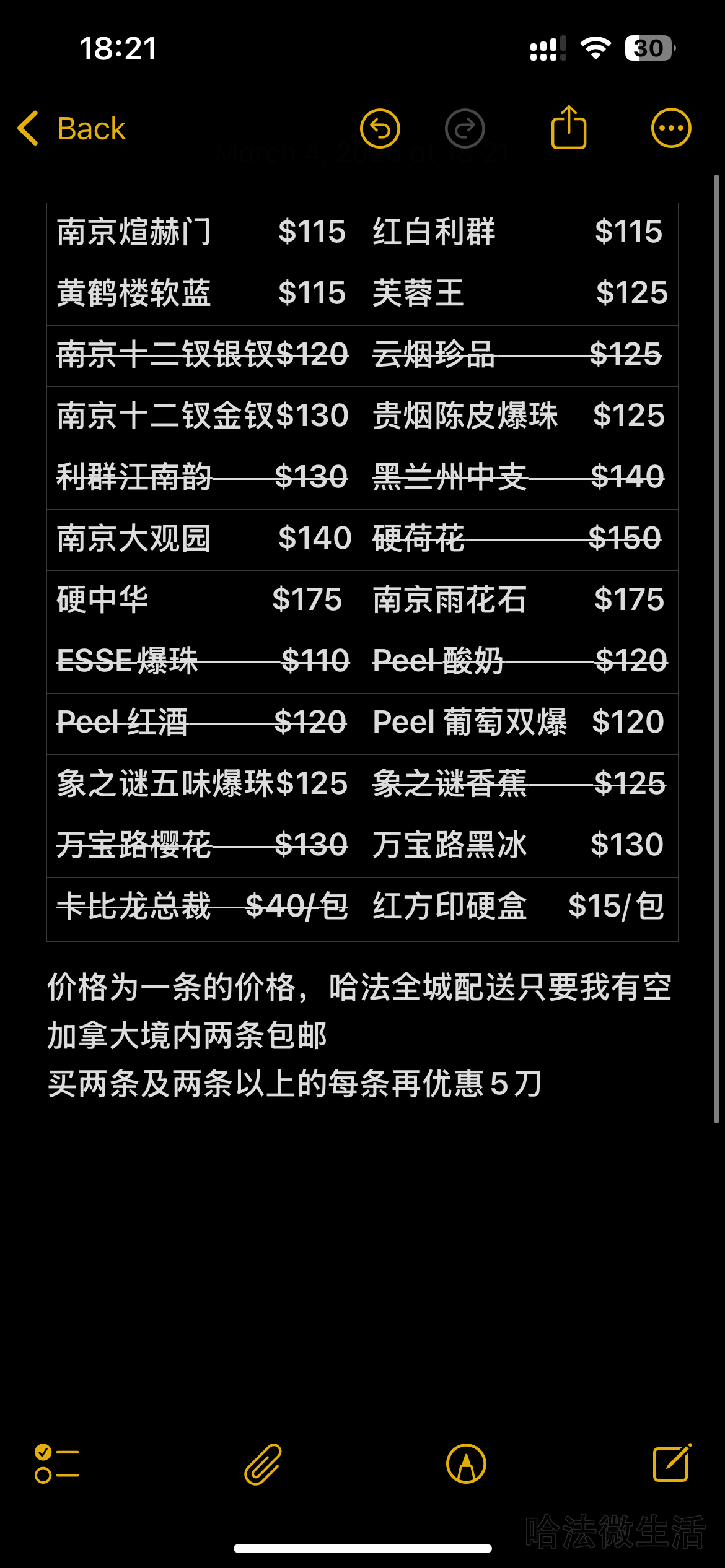Share this note
725x1568 pixels.
568,128
